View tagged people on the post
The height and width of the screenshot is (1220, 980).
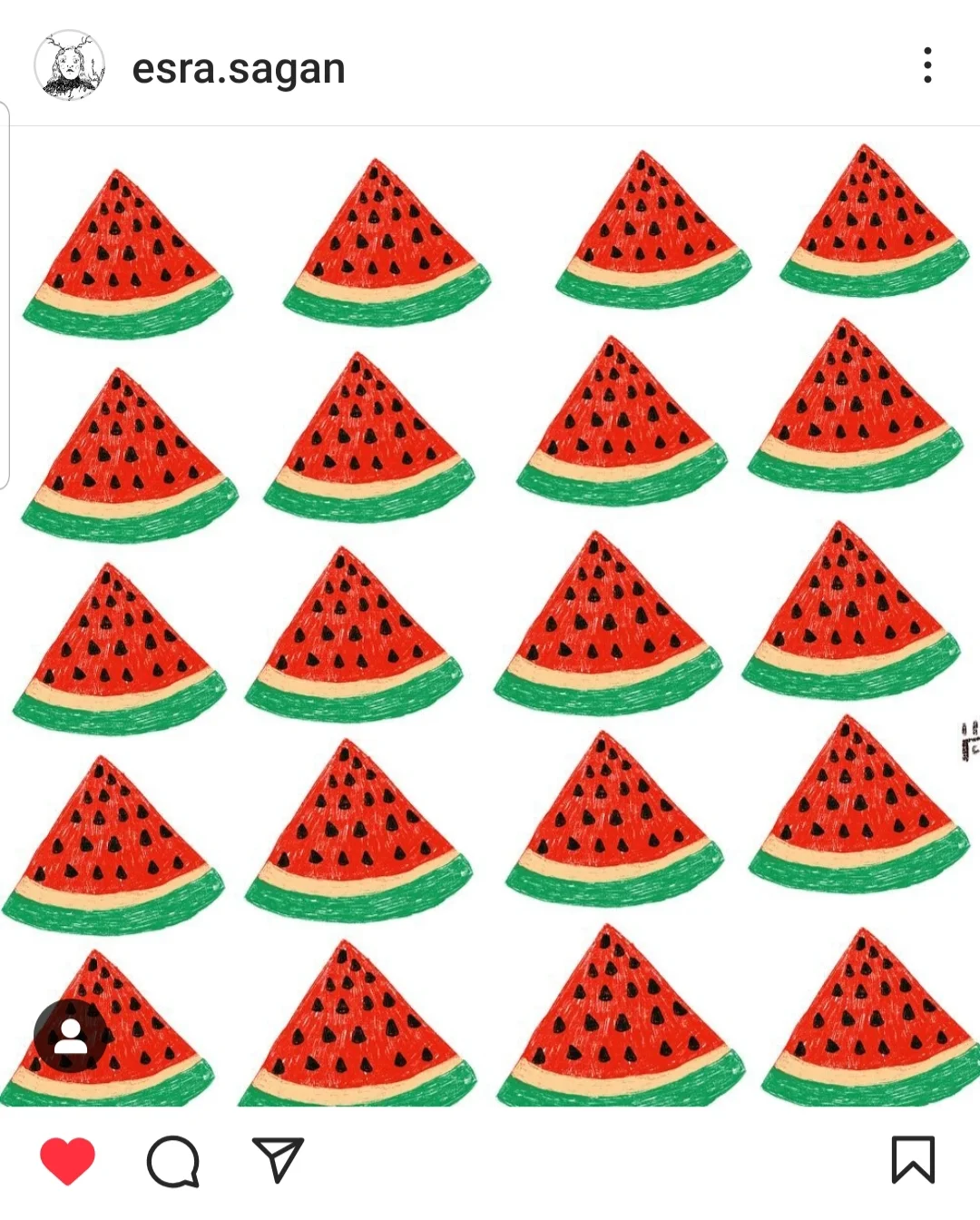coord(71,1035)
